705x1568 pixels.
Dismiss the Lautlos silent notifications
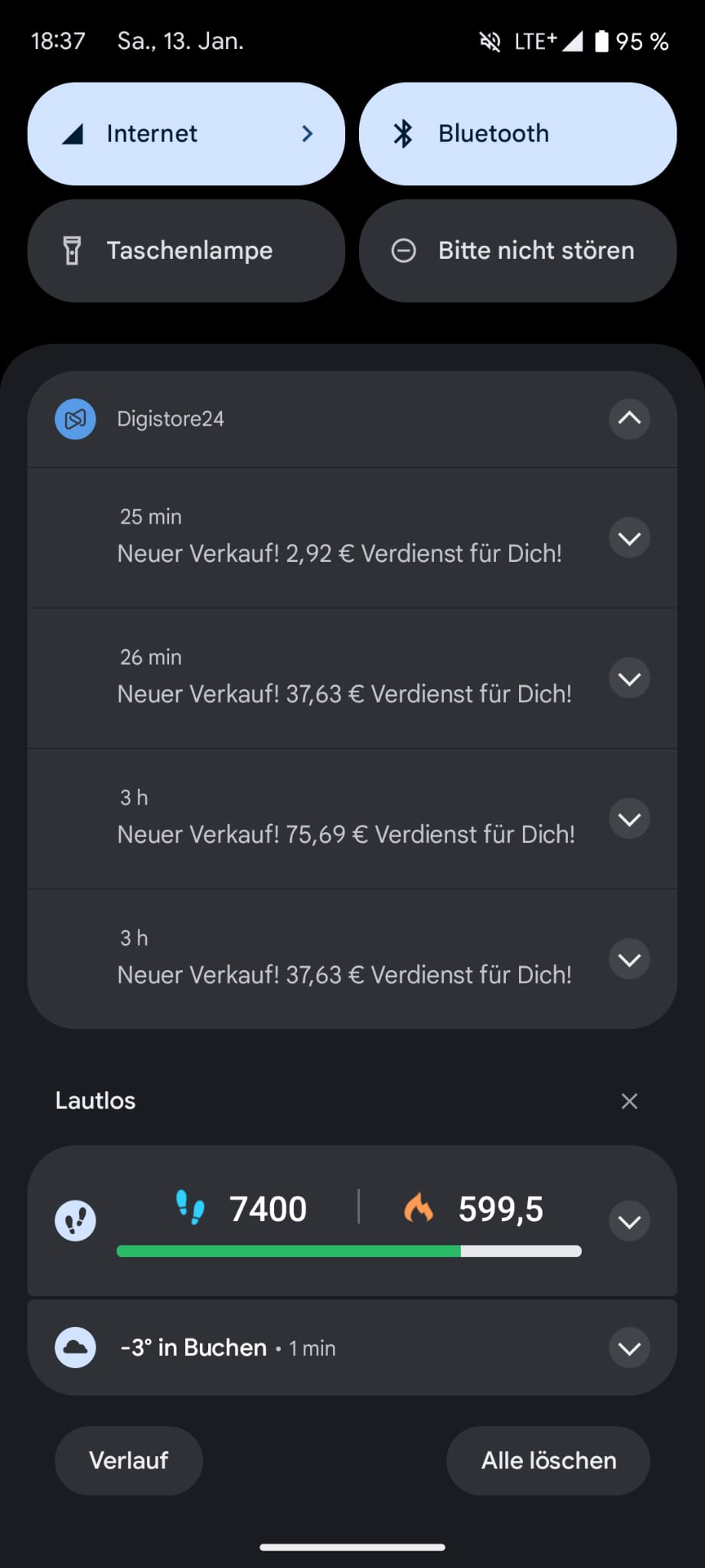click(629, 1101)
